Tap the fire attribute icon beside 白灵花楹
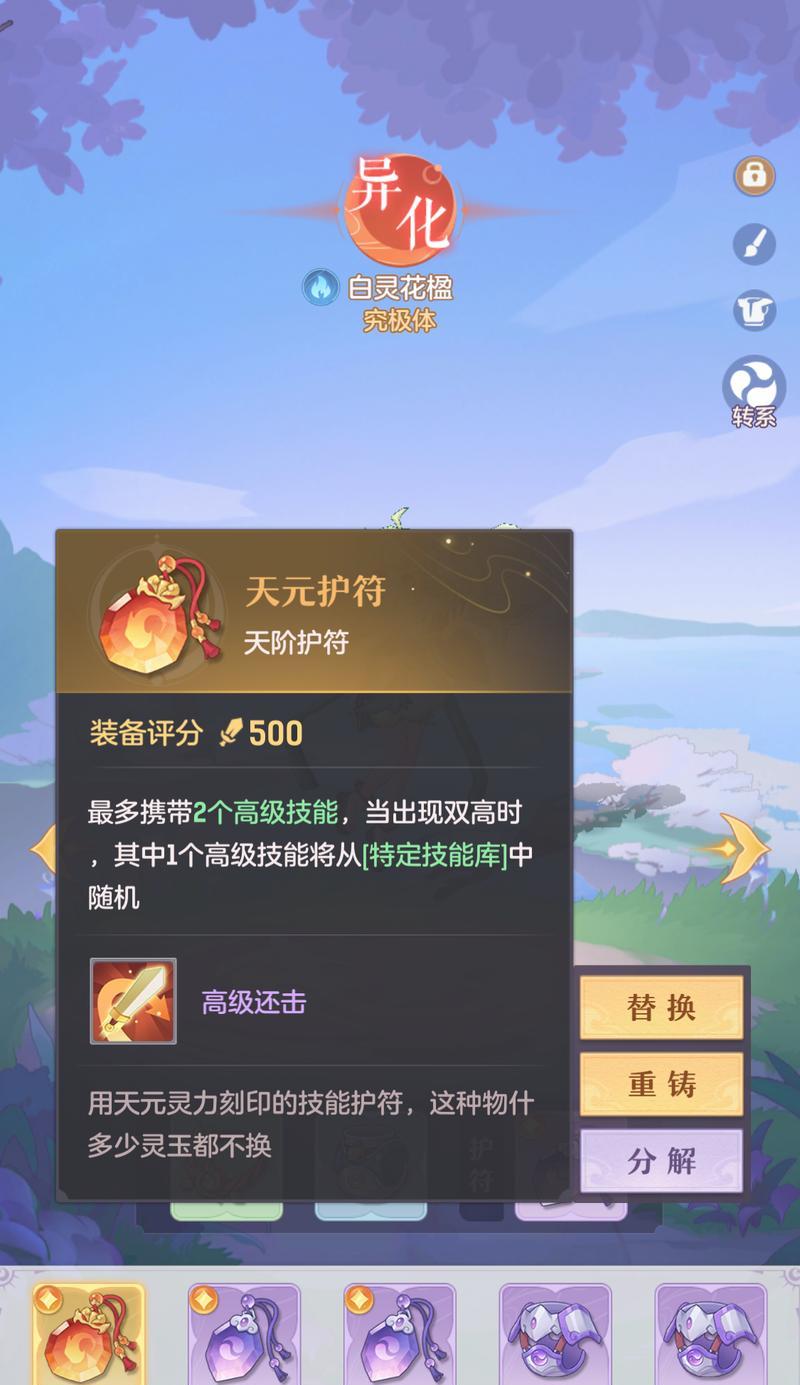800x1385 pixels. tap(320, 288)
